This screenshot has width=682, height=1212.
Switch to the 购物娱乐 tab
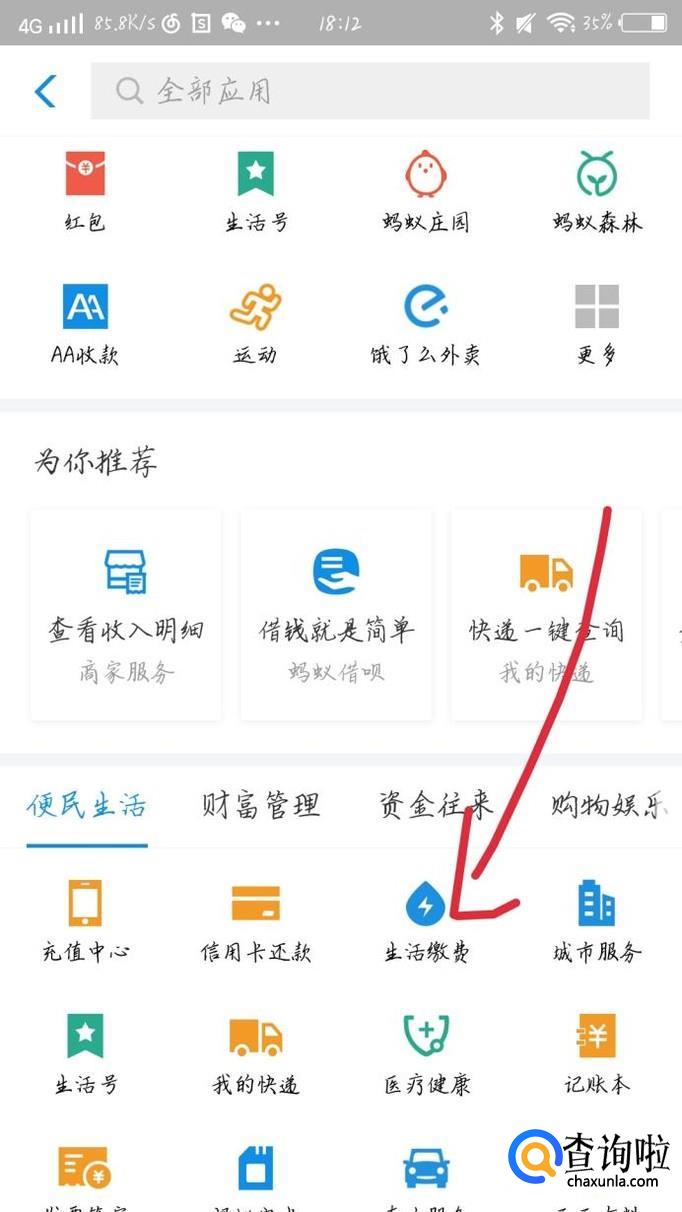(607, 805)
